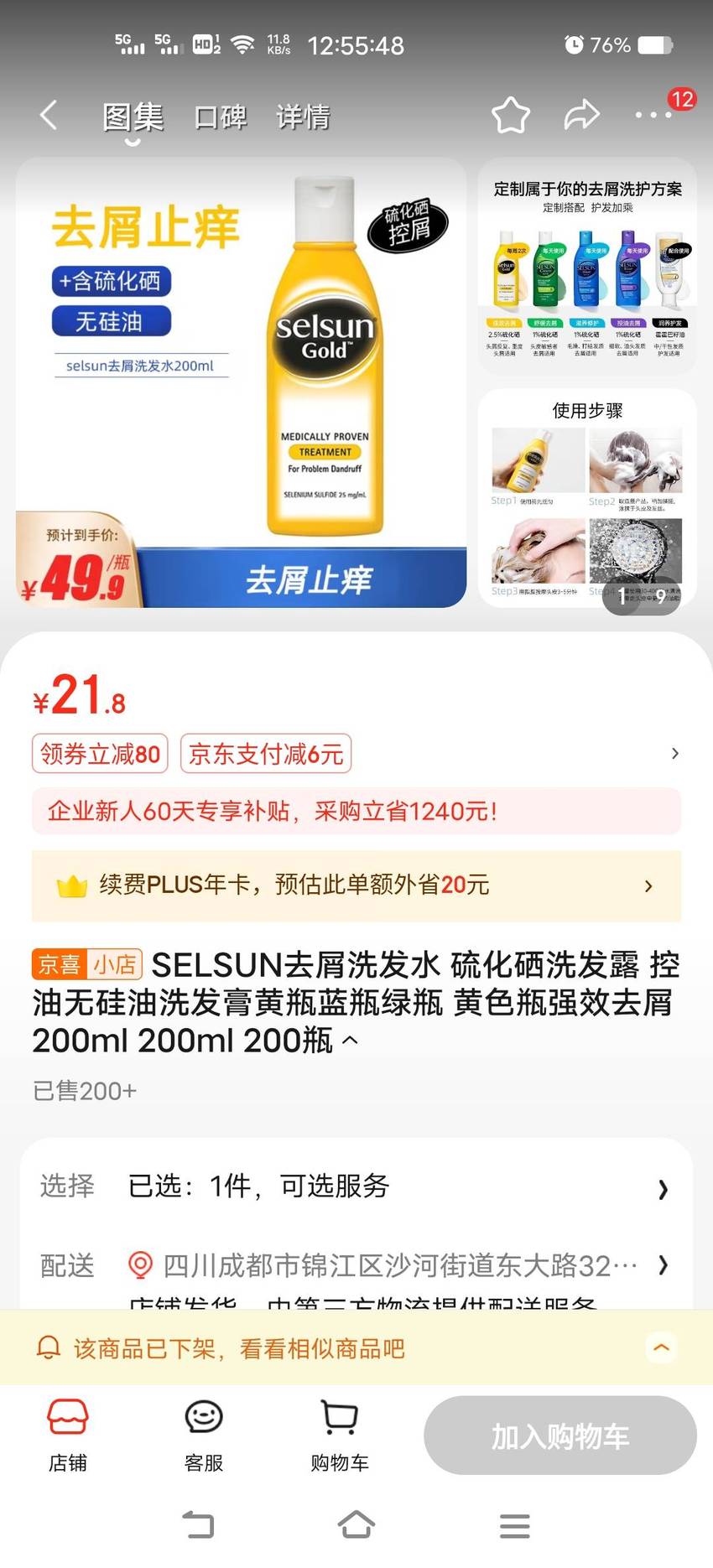Screen dimensions: 713x1568
Task: Share this product
Action: coord(581,115)
